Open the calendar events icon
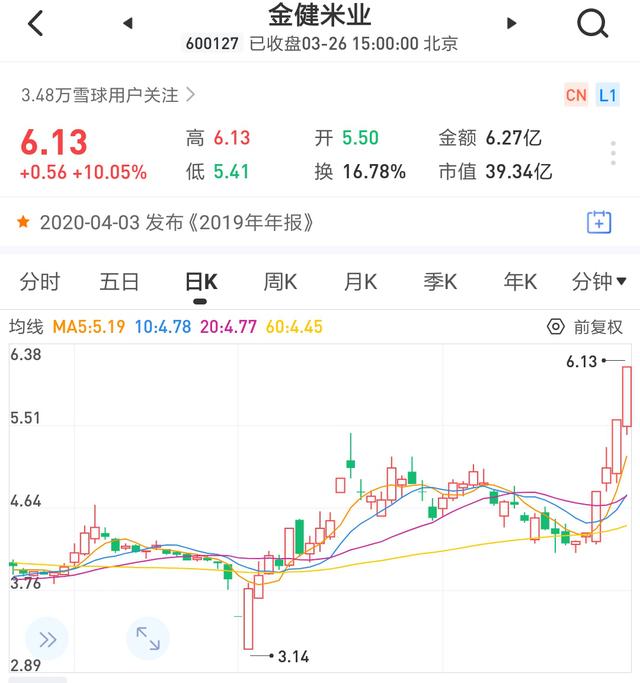 point(599,222)
